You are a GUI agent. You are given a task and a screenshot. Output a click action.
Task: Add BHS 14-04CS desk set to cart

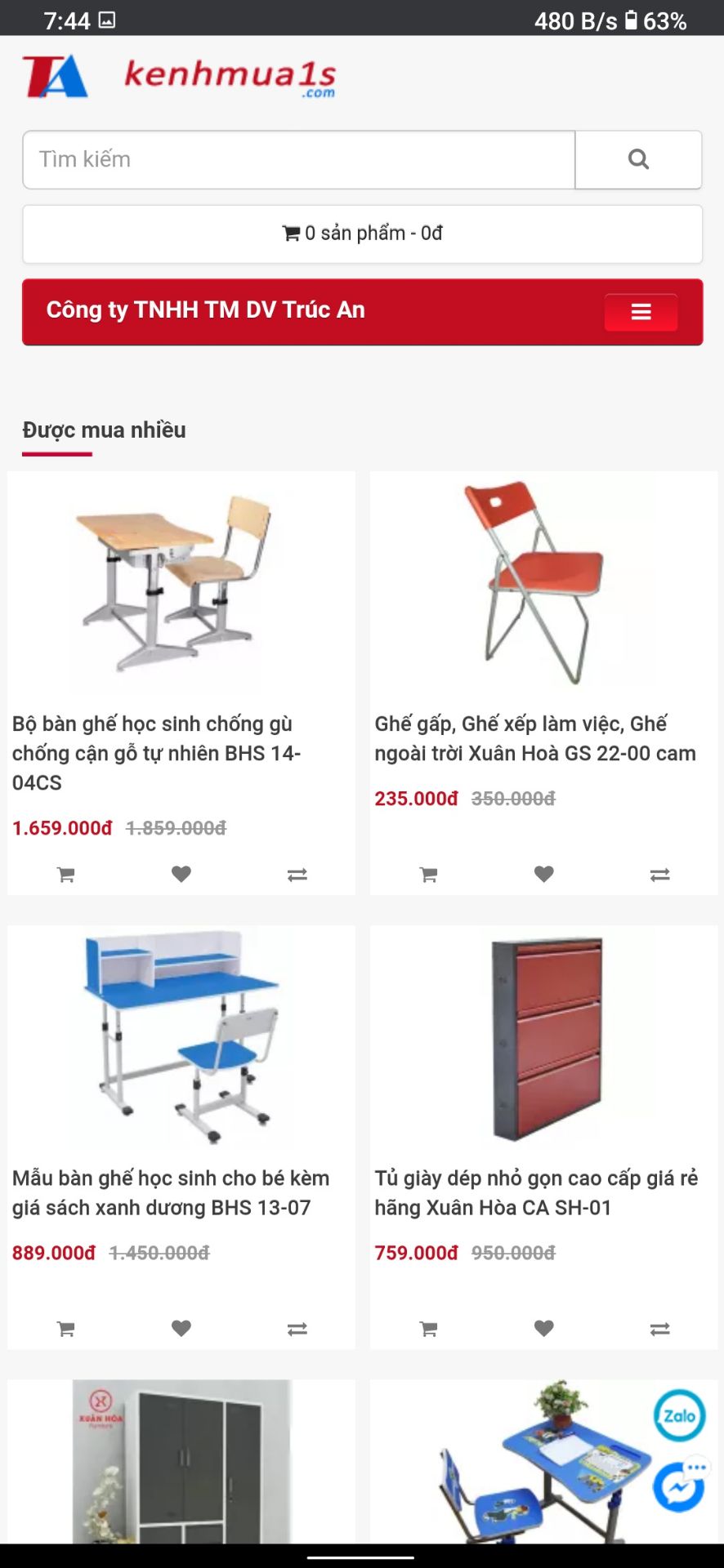pos(66,875)
